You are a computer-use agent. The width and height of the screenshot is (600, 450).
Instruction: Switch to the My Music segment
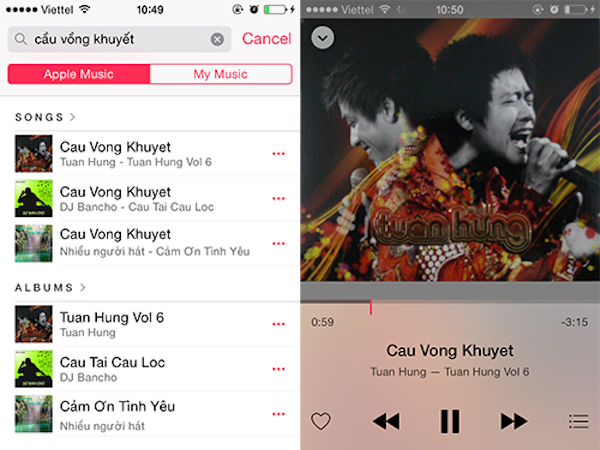point(220,74)
